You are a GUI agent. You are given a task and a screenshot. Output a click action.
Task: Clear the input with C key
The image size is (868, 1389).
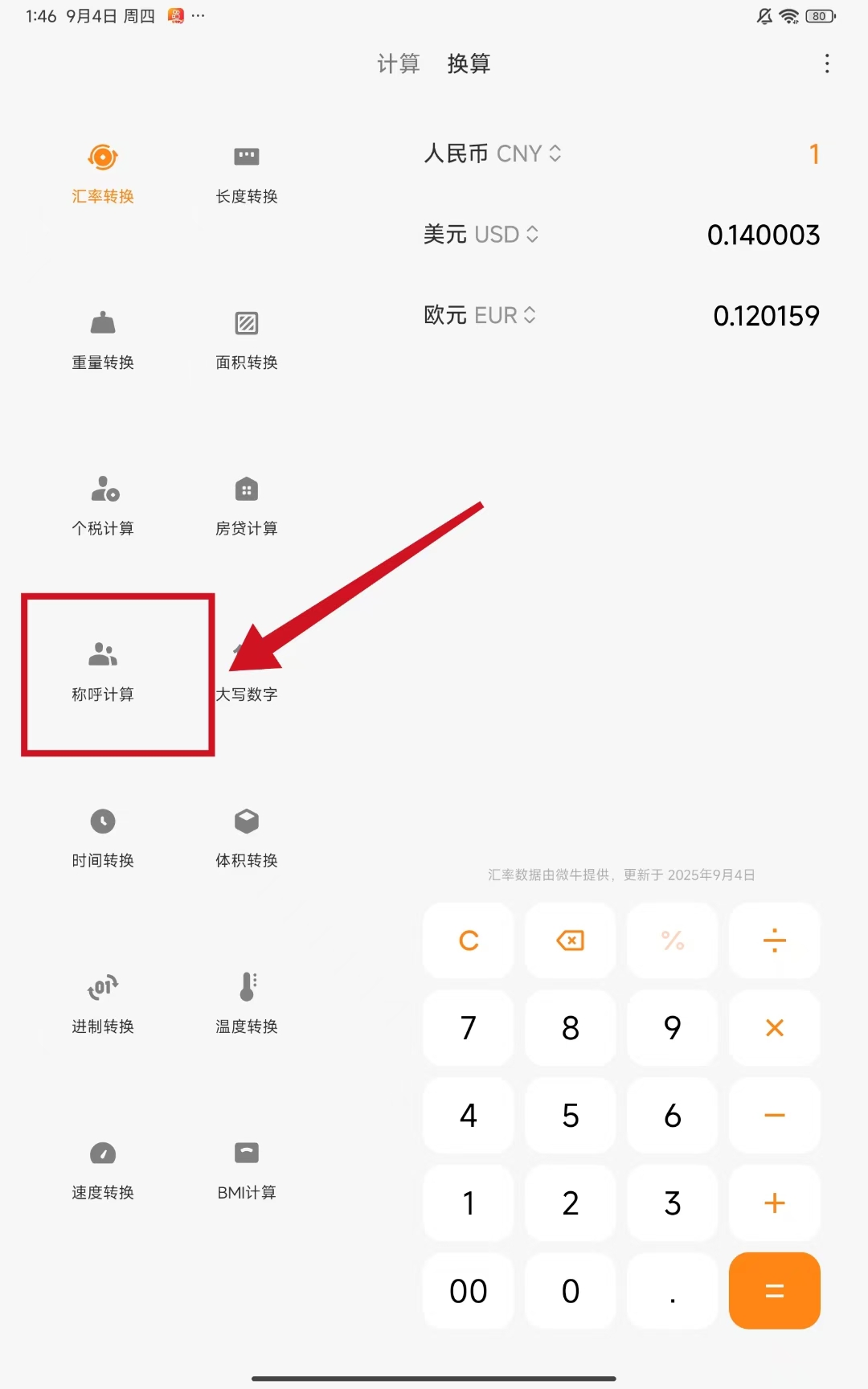469,940
